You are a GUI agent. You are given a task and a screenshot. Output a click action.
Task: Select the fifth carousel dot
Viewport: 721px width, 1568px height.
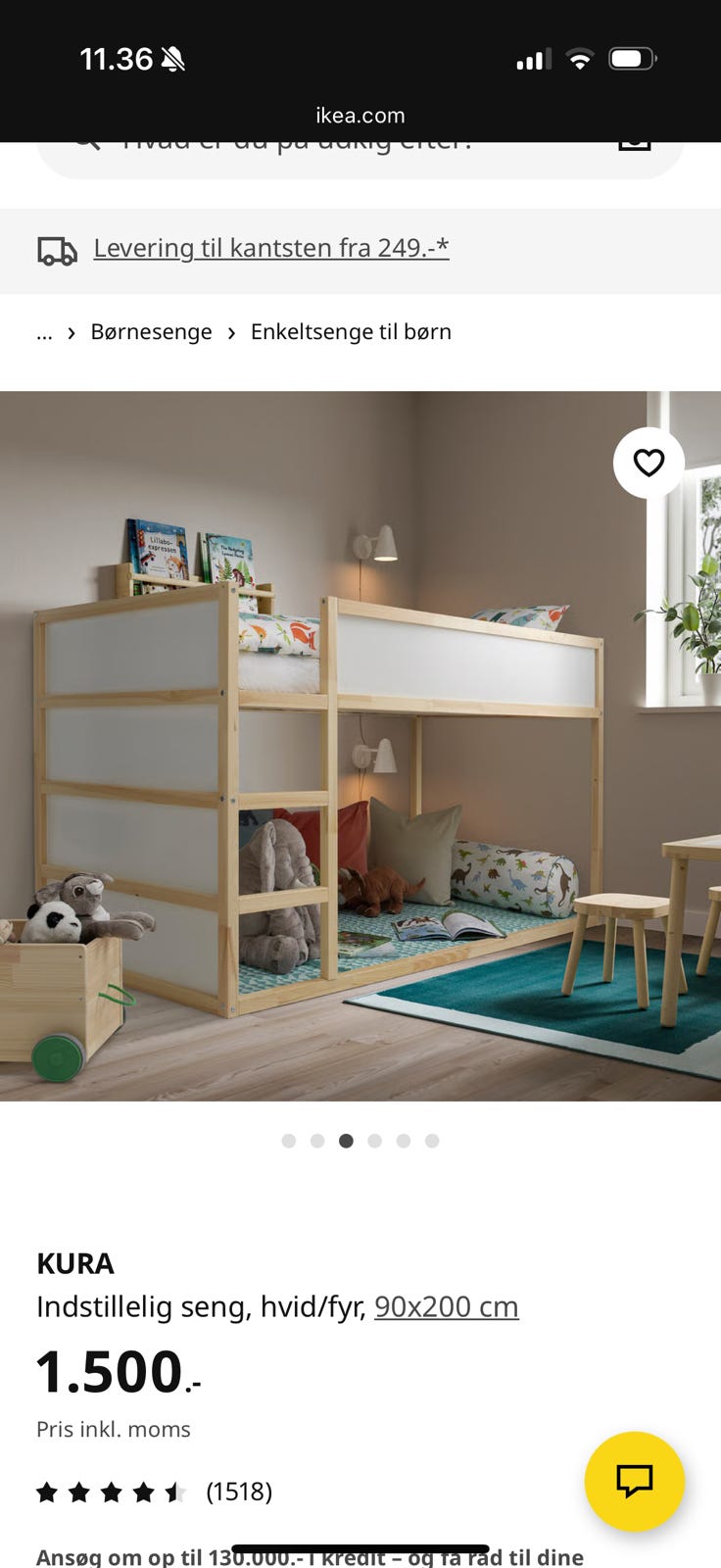coord(404,1141)
